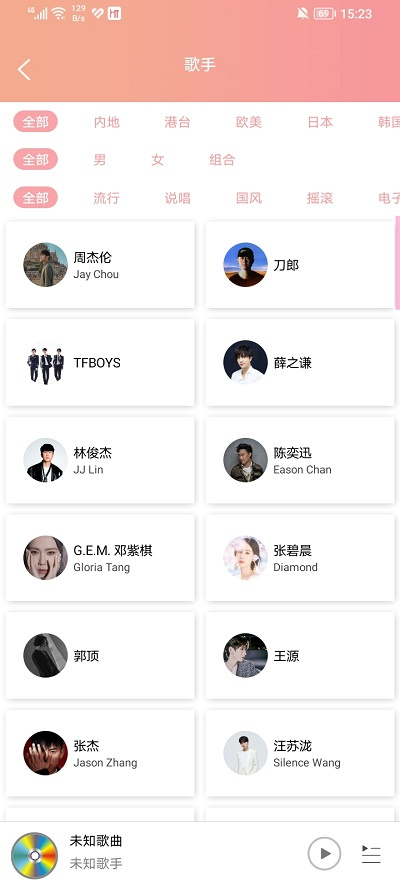Filter by 国风 genre
The height and width of the screenshot is (888, 400).
(249, 198)
